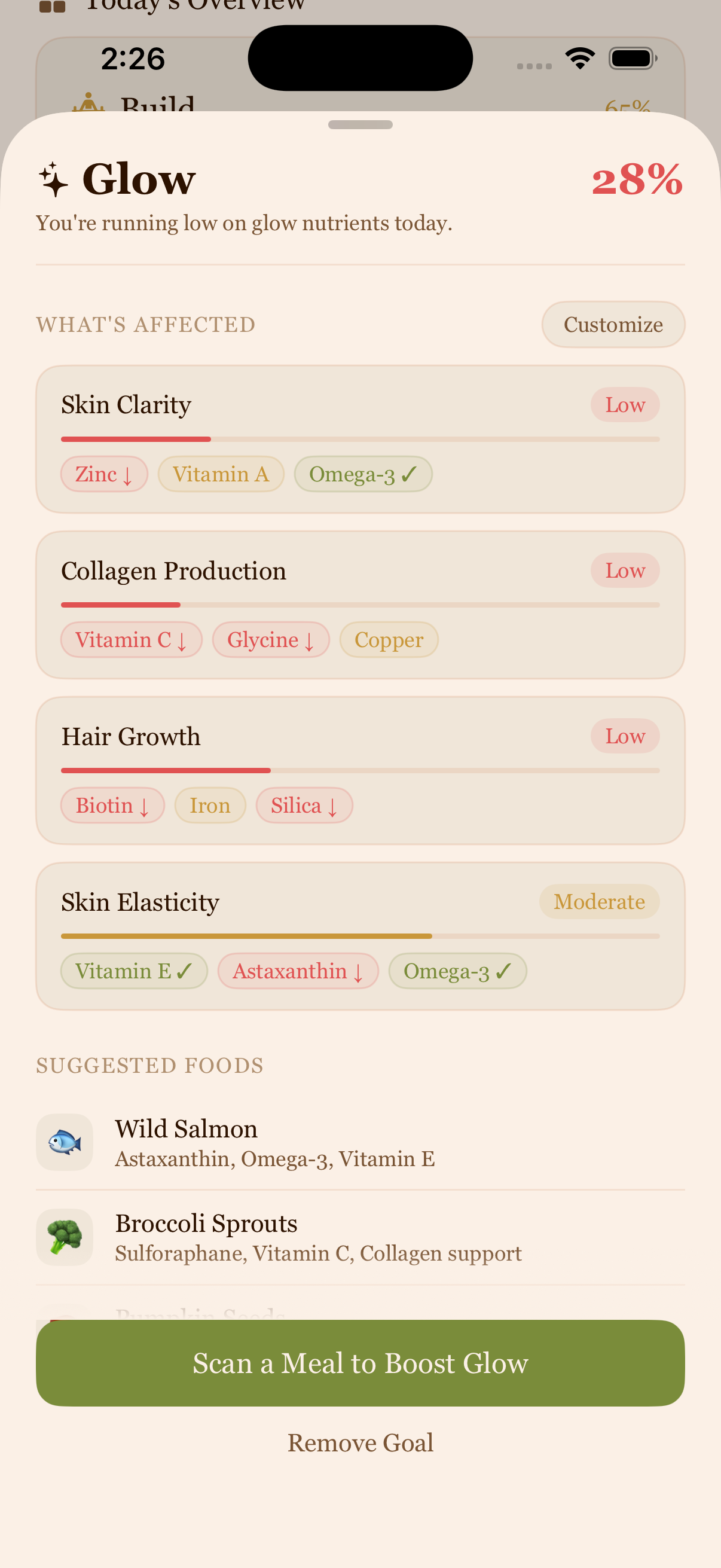Screen dimensions: 721x1568
Task: Scan a meal to boost Glow
Action: pos(360,1362)
